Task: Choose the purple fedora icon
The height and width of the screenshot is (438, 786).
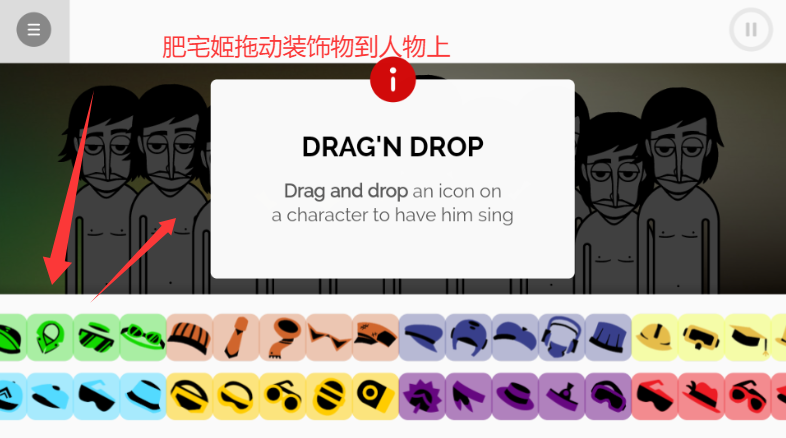Action: tap(515, 396)
